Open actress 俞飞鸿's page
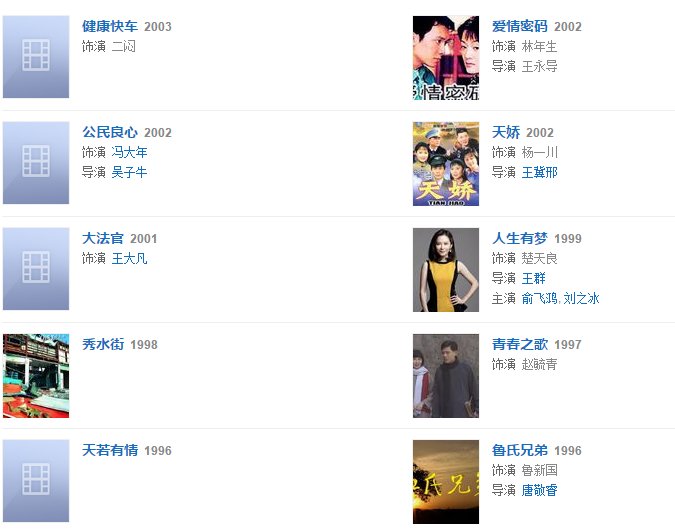The image size is (675, 532). coord(540,298)
